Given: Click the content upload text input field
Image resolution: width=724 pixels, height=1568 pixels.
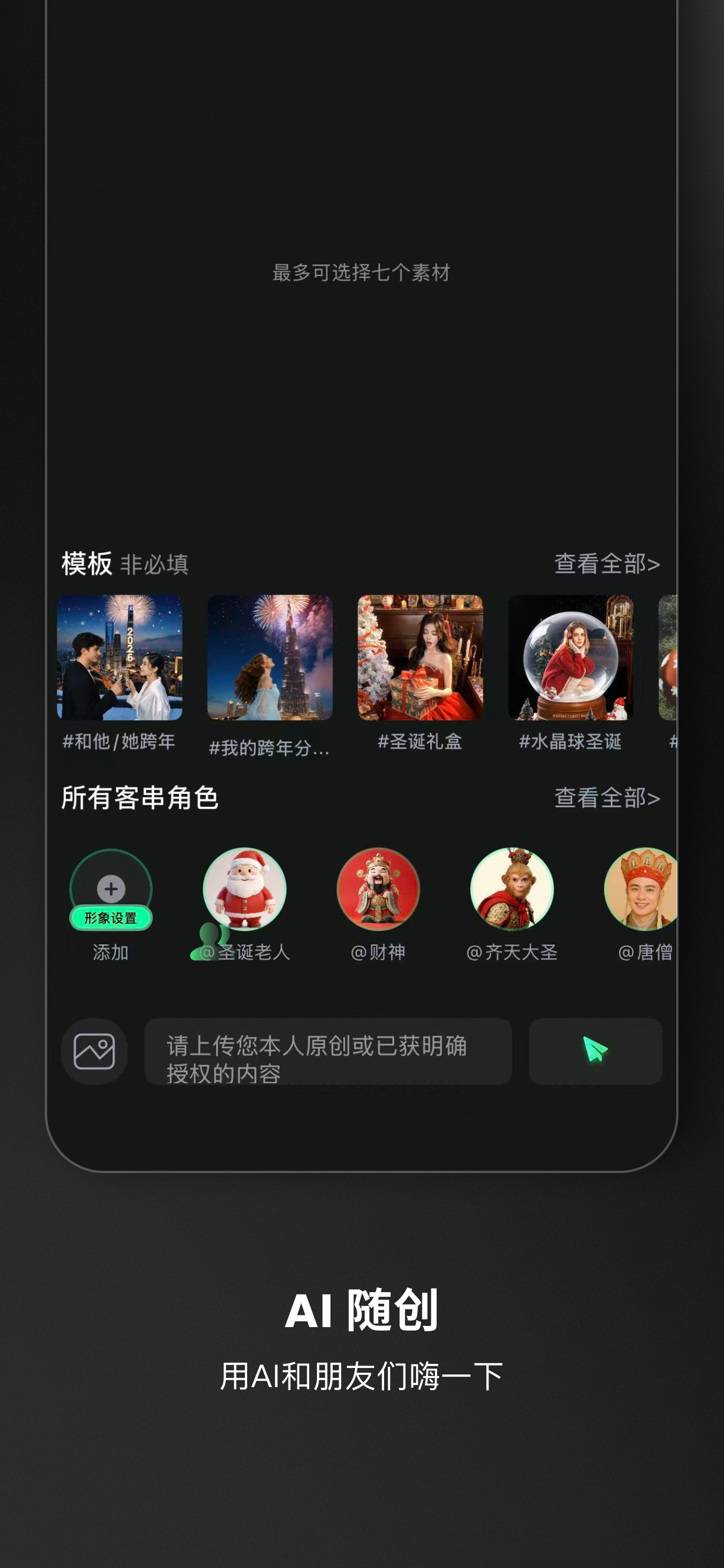Looking at the screenshot, I should [329, 1052].
